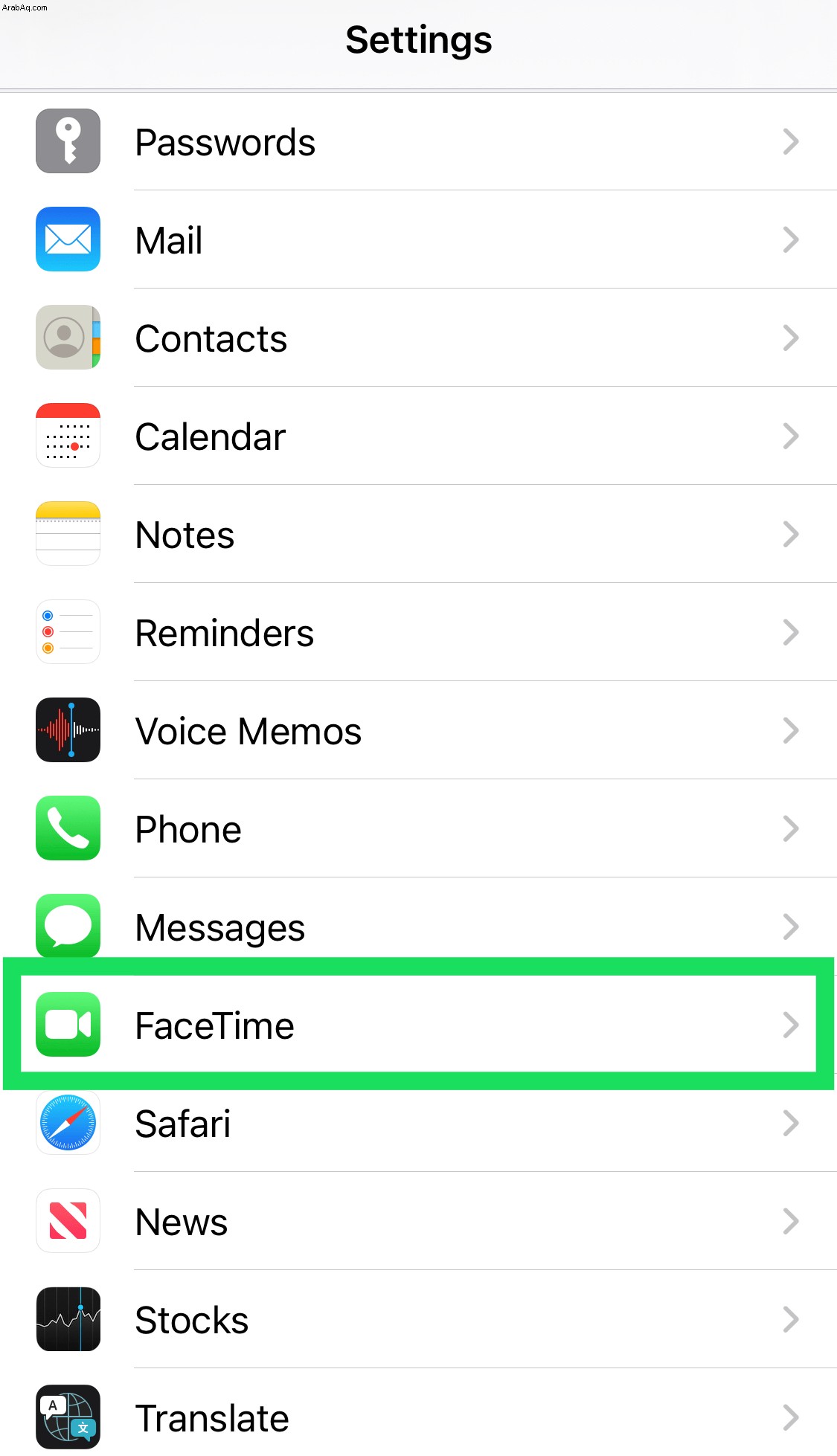Open the Contacts settings row
This screenshot has height=1456, width=837.
click(x=418, y=338)
